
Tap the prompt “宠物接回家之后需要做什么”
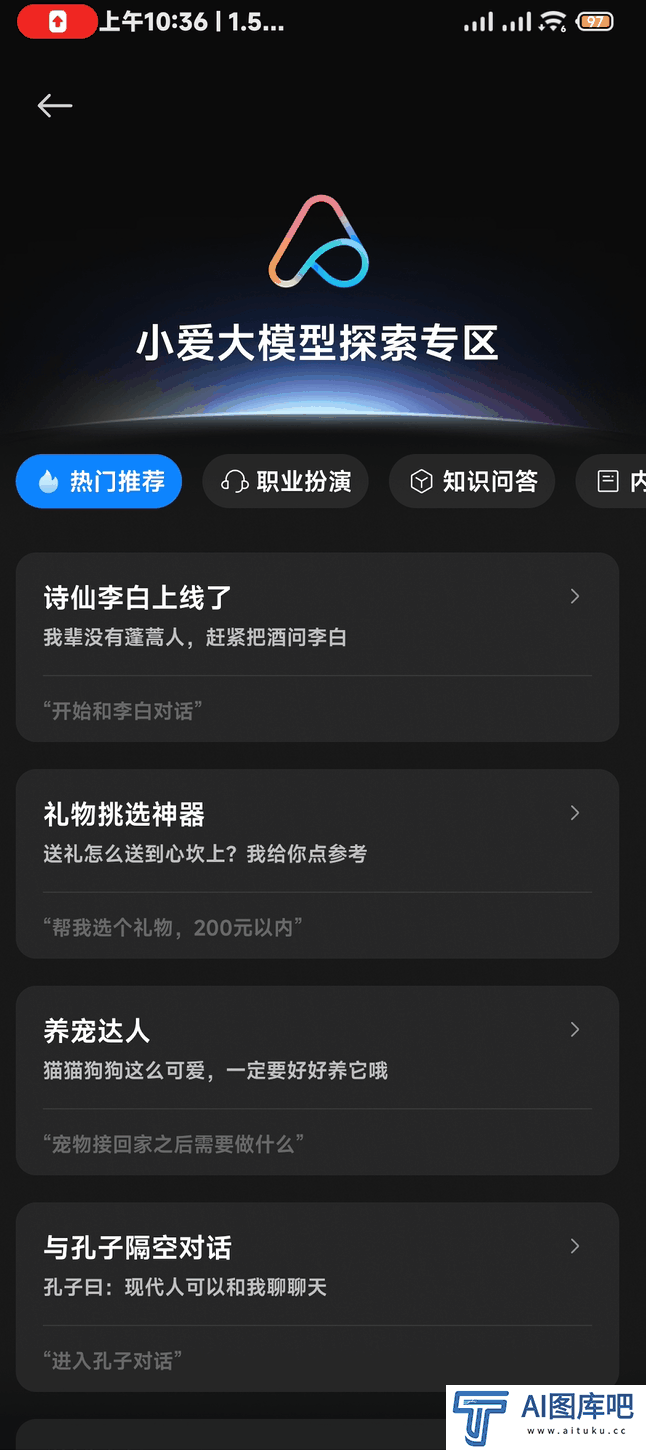[x=174, y=1143]
